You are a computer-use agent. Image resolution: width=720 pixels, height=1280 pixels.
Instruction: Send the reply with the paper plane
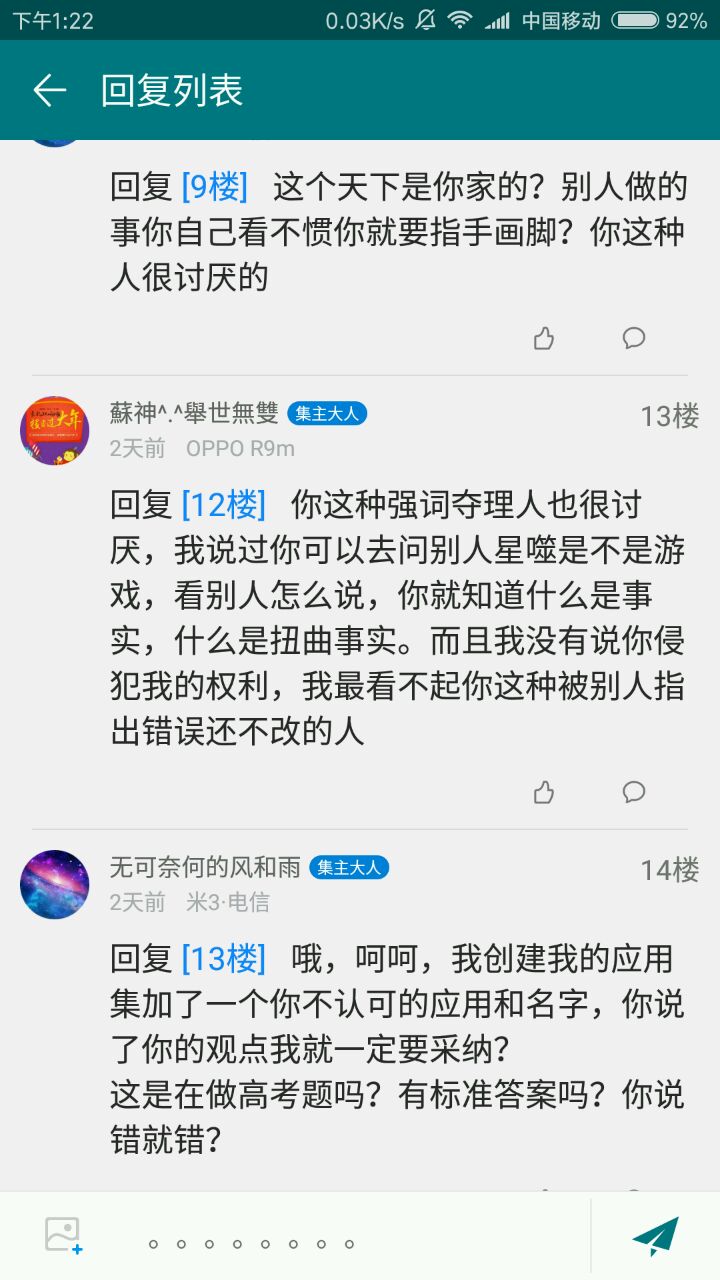[x=656, y=1236]
